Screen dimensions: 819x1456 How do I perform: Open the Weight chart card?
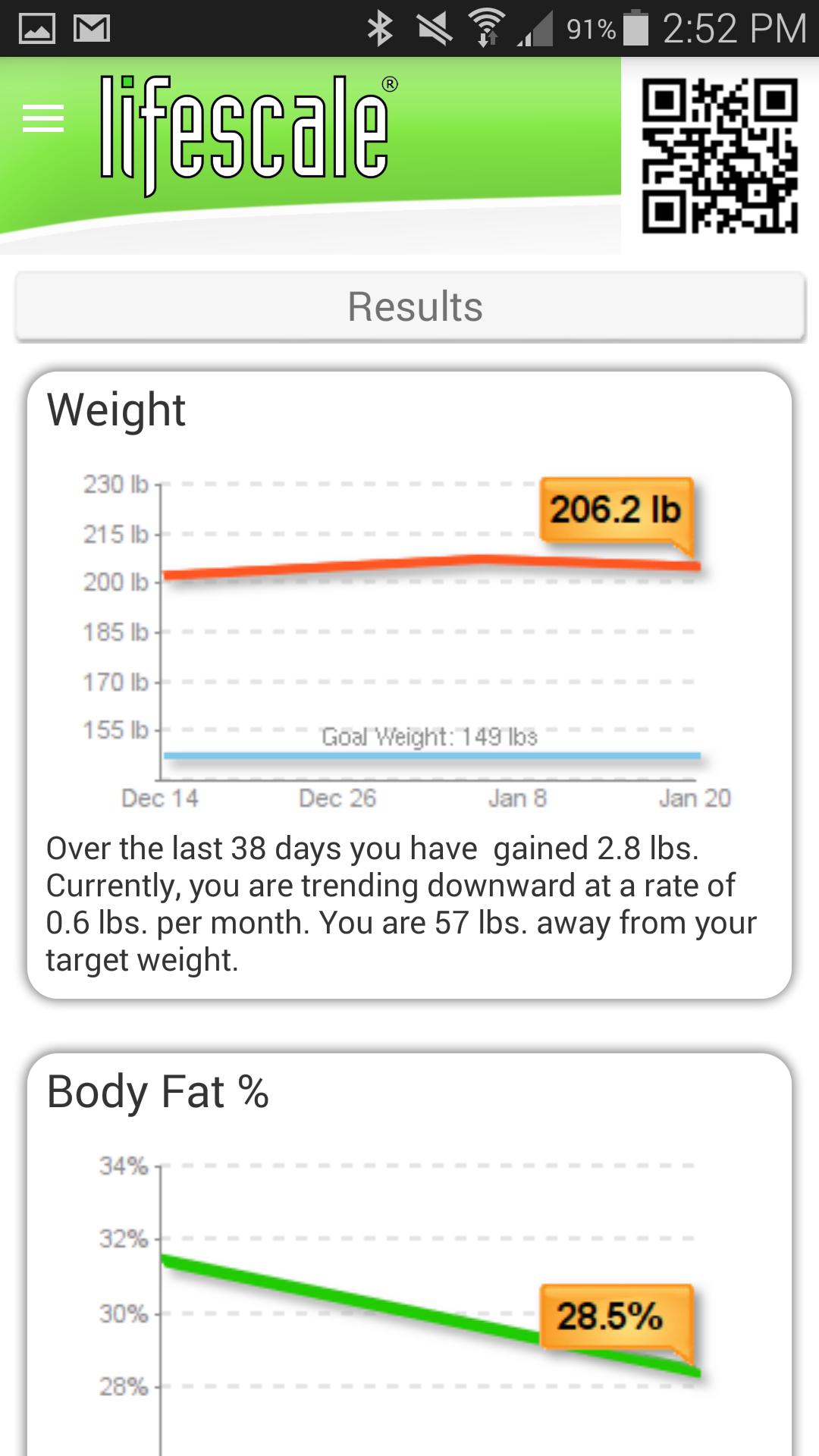[409, 682]
